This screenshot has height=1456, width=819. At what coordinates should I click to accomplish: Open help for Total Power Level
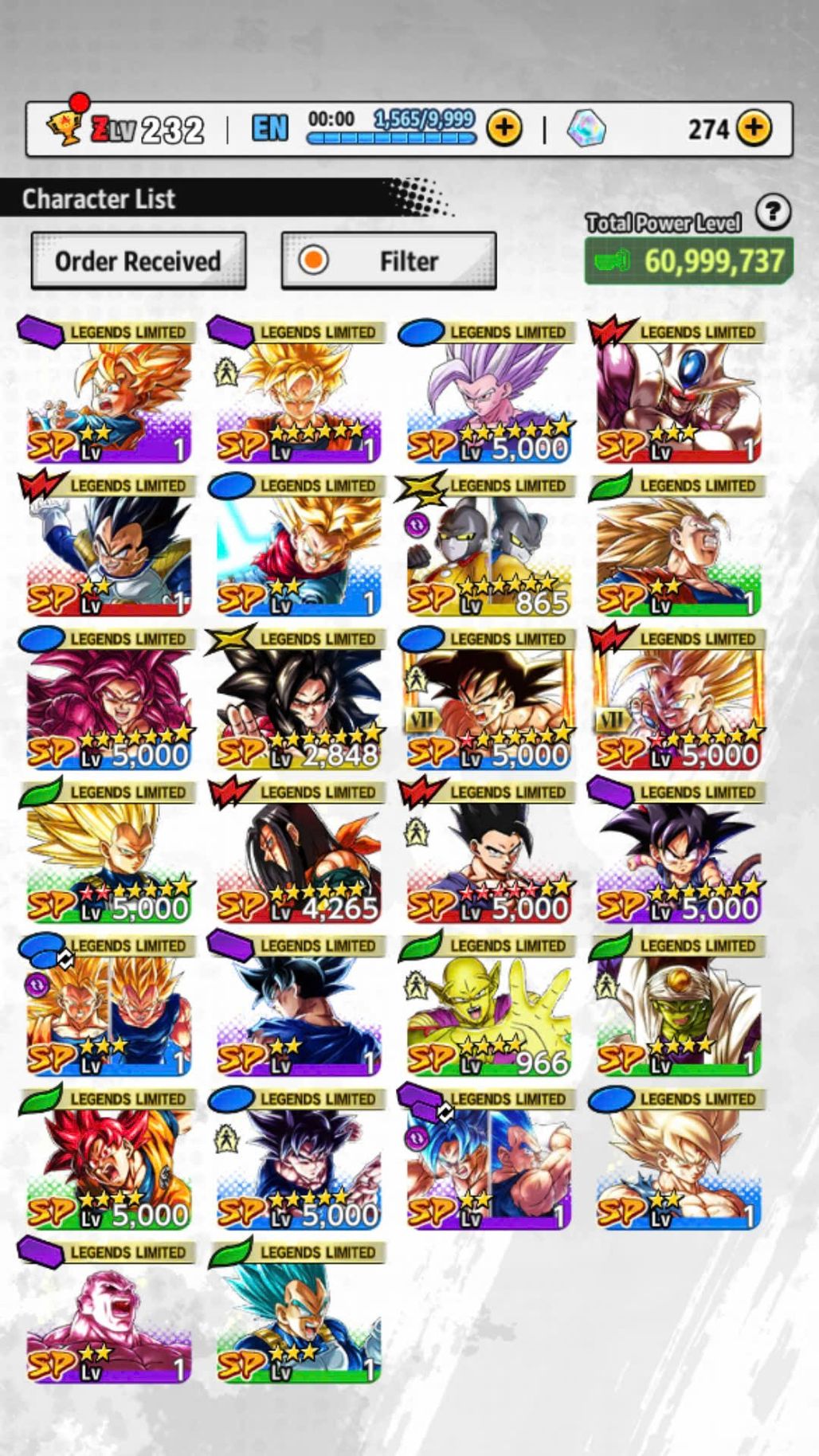pos(772,213)
